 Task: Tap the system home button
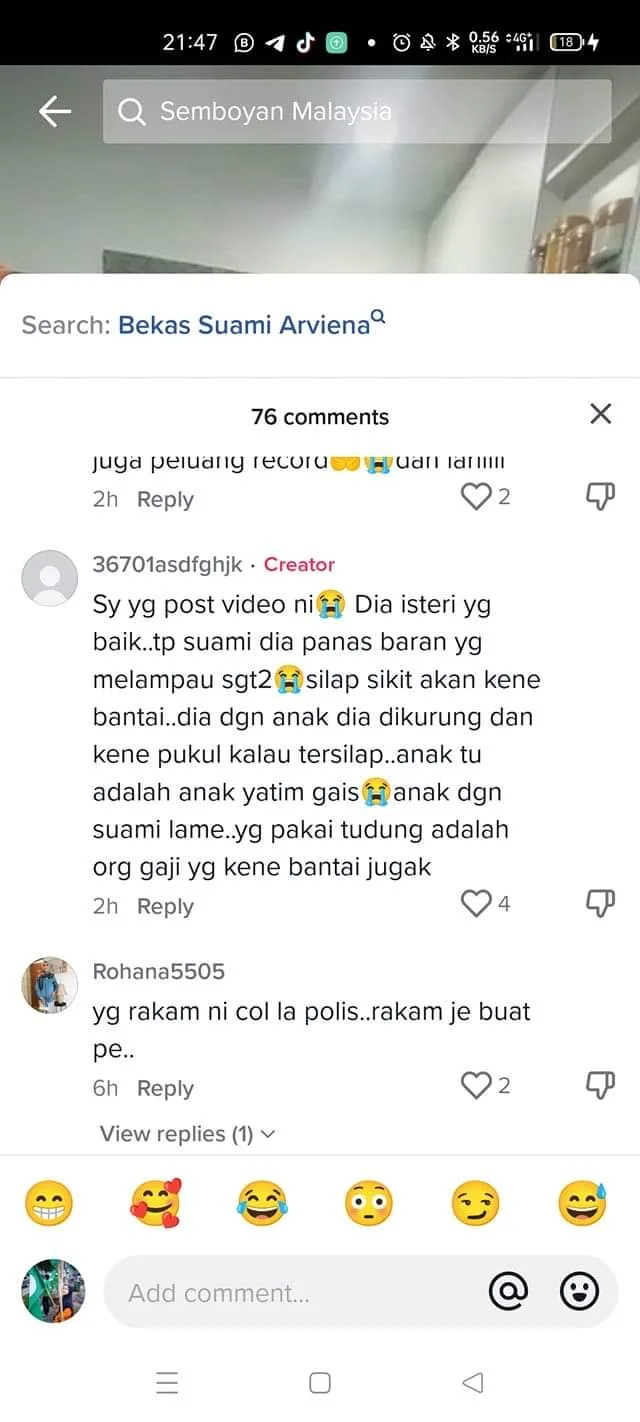(320, 1384)
